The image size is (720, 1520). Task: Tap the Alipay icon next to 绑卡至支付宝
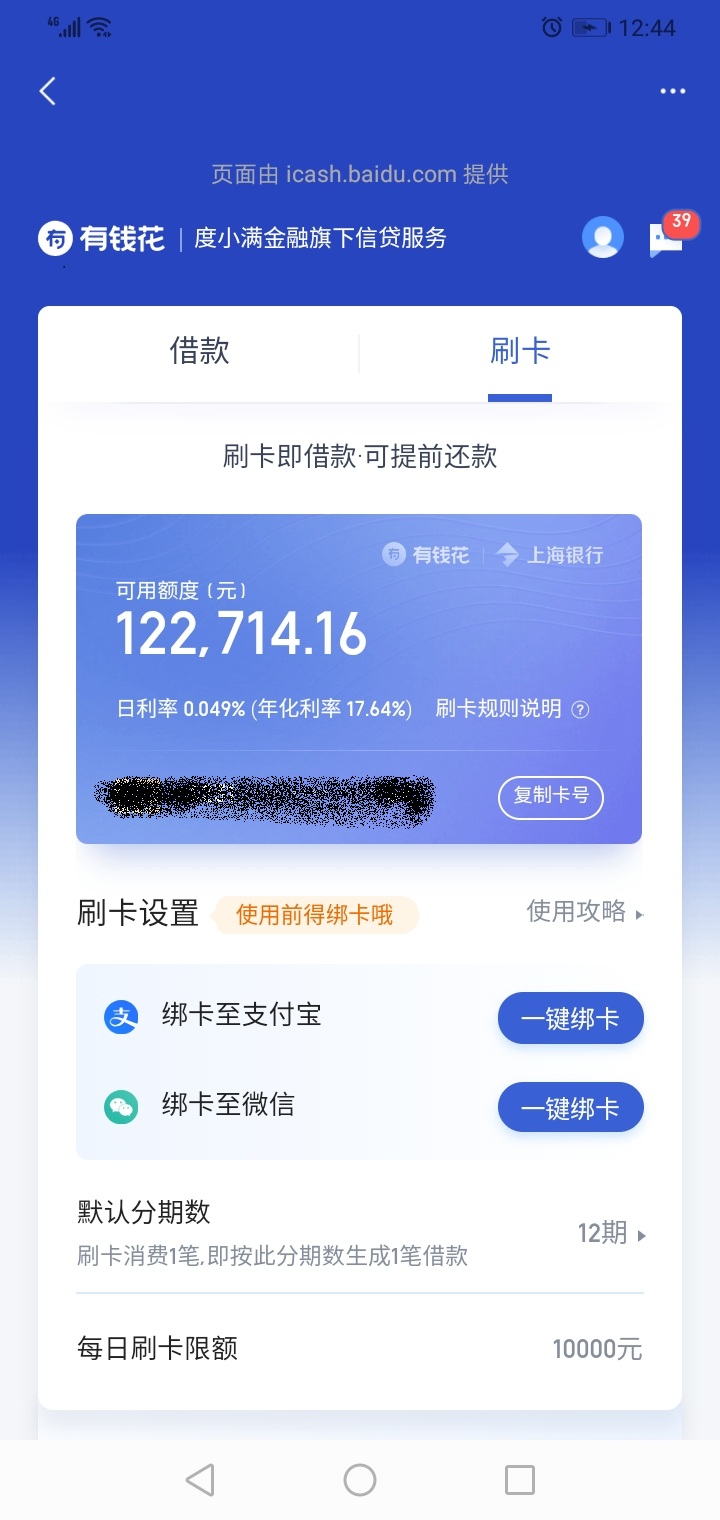tap(120, 1016)
